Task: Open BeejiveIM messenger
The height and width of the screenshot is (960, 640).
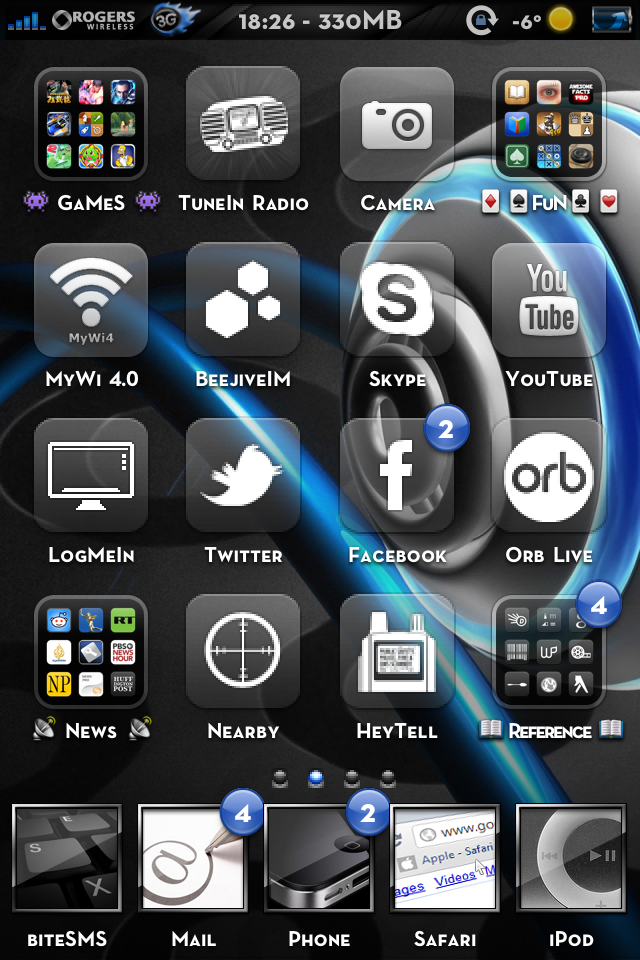Action: pos(243,300)
